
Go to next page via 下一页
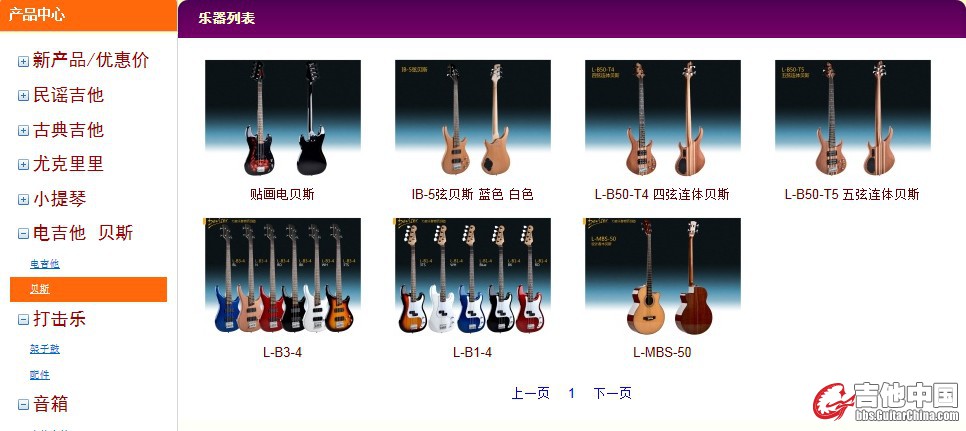(x=612, y=393)
